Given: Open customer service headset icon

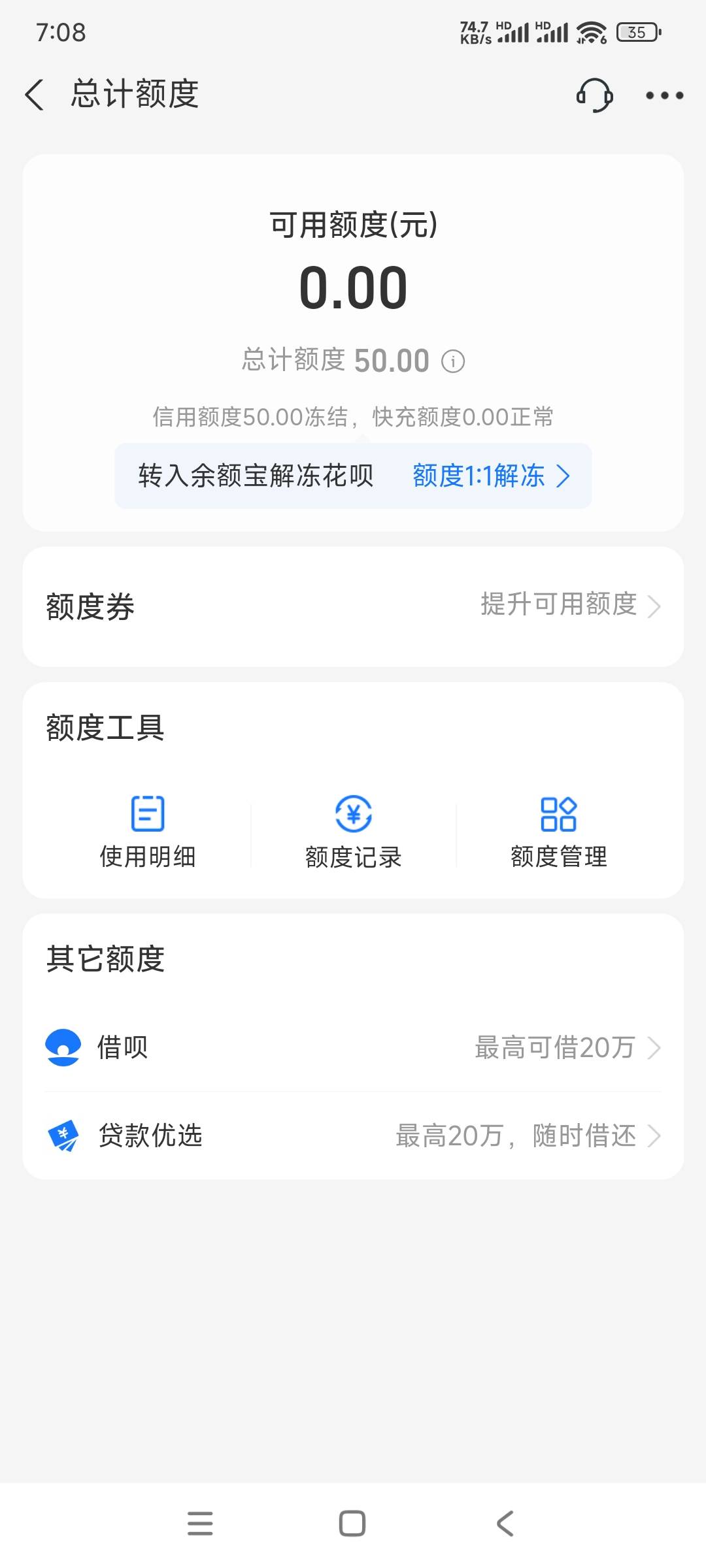Looking at the screenshot, I should [594, 95].
